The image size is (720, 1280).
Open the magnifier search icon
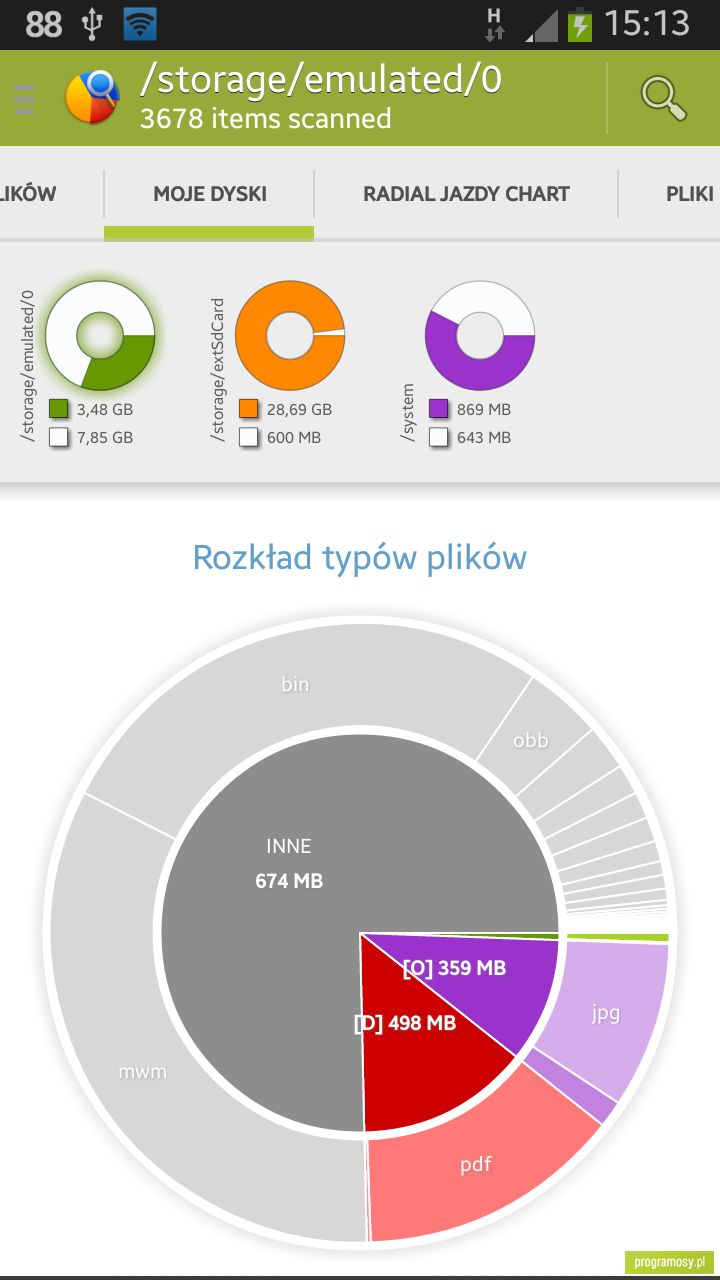coord(664,98)
